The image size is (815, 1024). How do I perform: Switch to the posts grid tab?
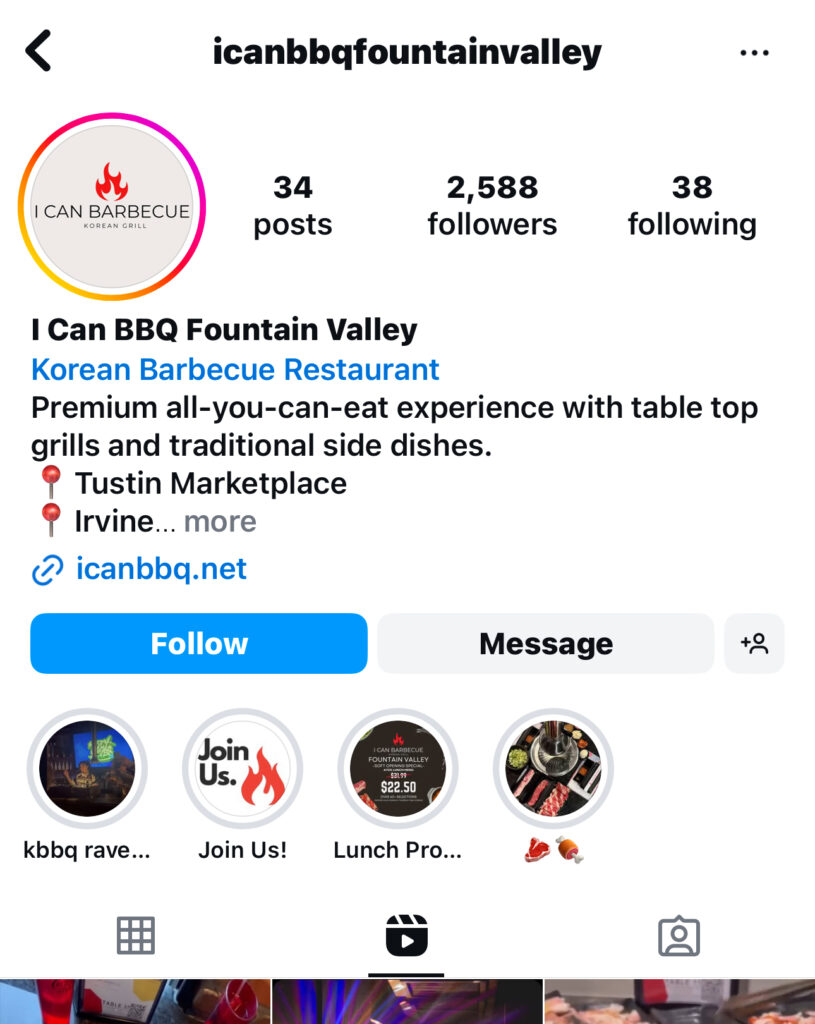click(x=135, y=936)
